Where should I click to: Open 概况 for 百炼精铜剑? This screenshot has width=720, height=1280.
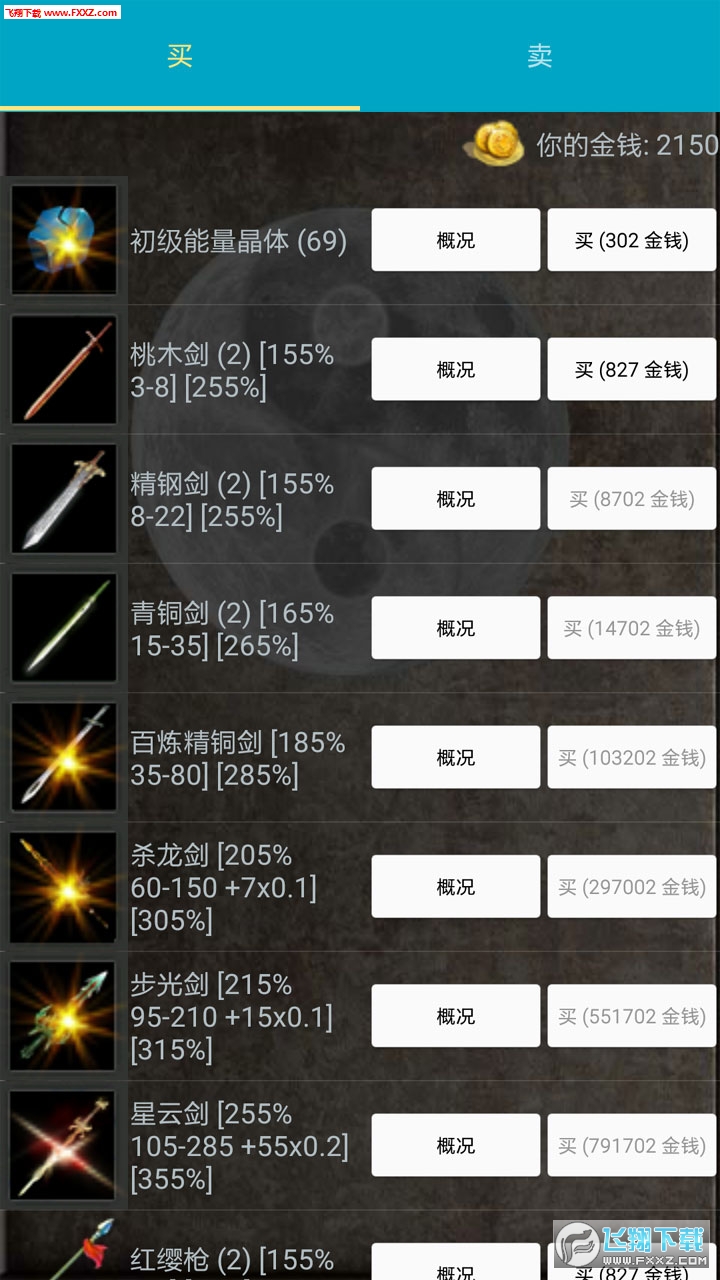click(455, 757)
